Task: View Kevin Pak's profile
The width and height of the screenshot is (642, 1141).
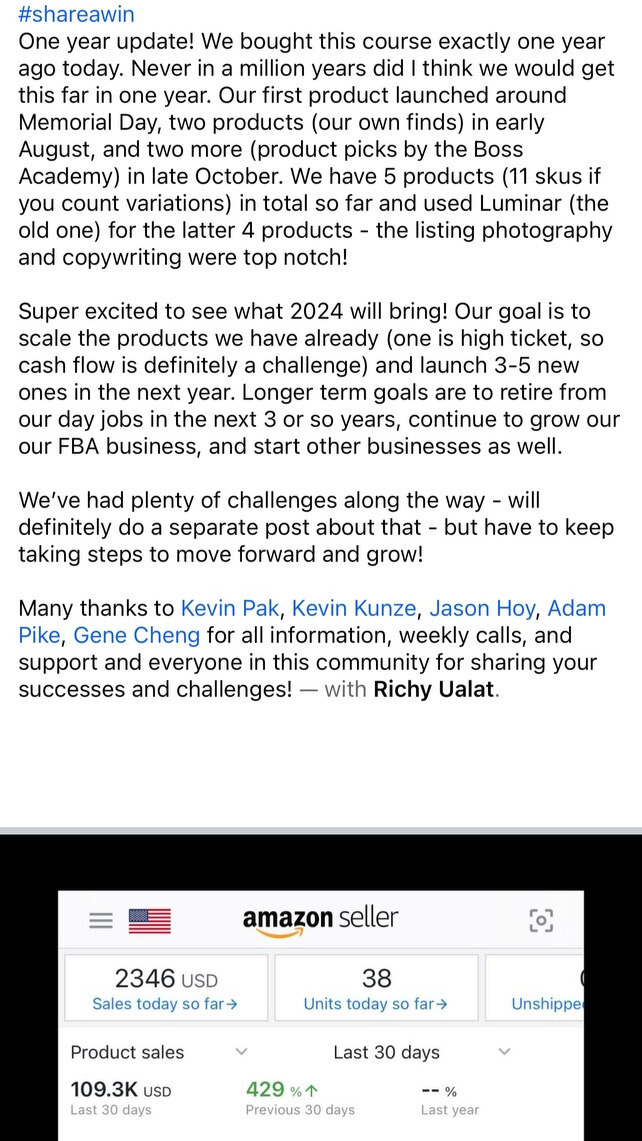Action: click(230, 608)
